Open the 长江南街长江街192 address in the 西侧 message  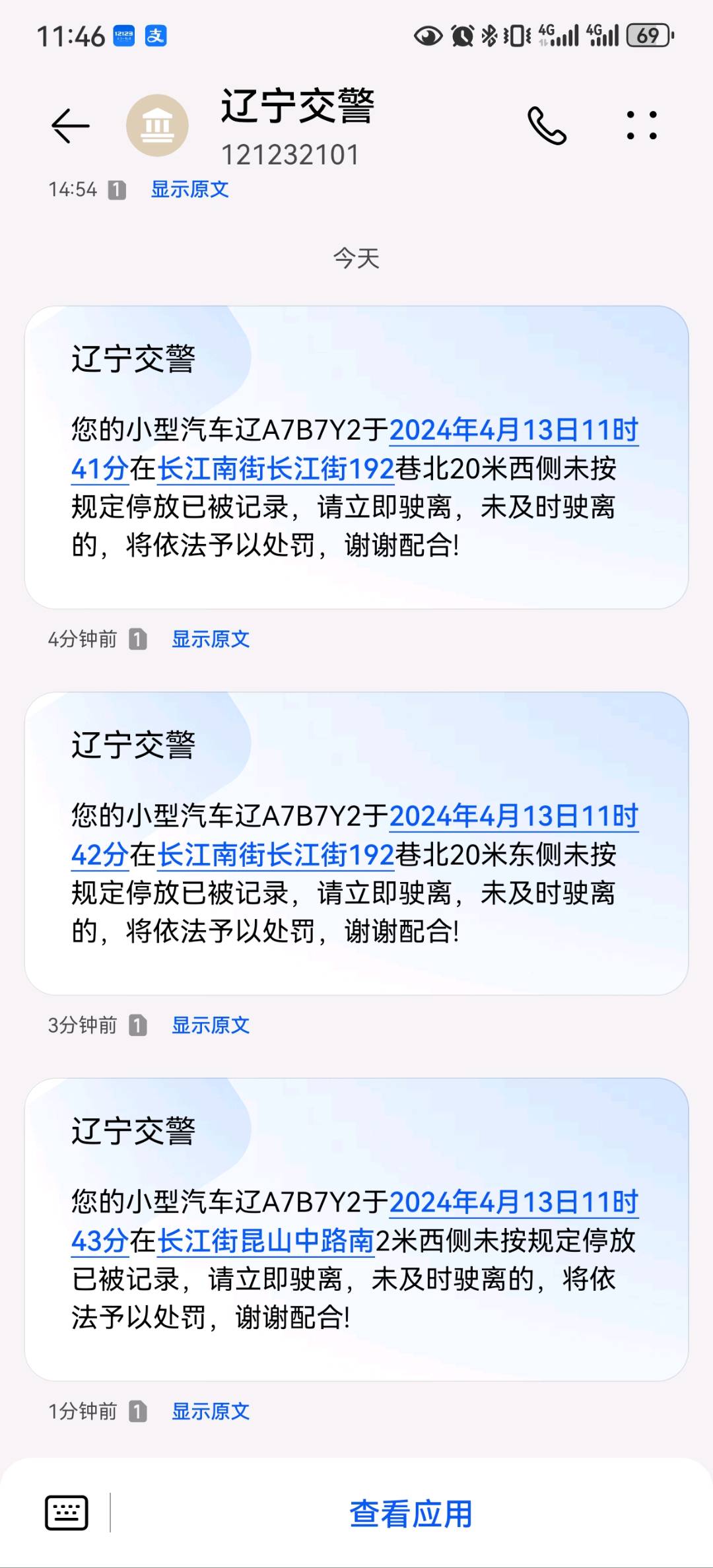tap(276, 469)
